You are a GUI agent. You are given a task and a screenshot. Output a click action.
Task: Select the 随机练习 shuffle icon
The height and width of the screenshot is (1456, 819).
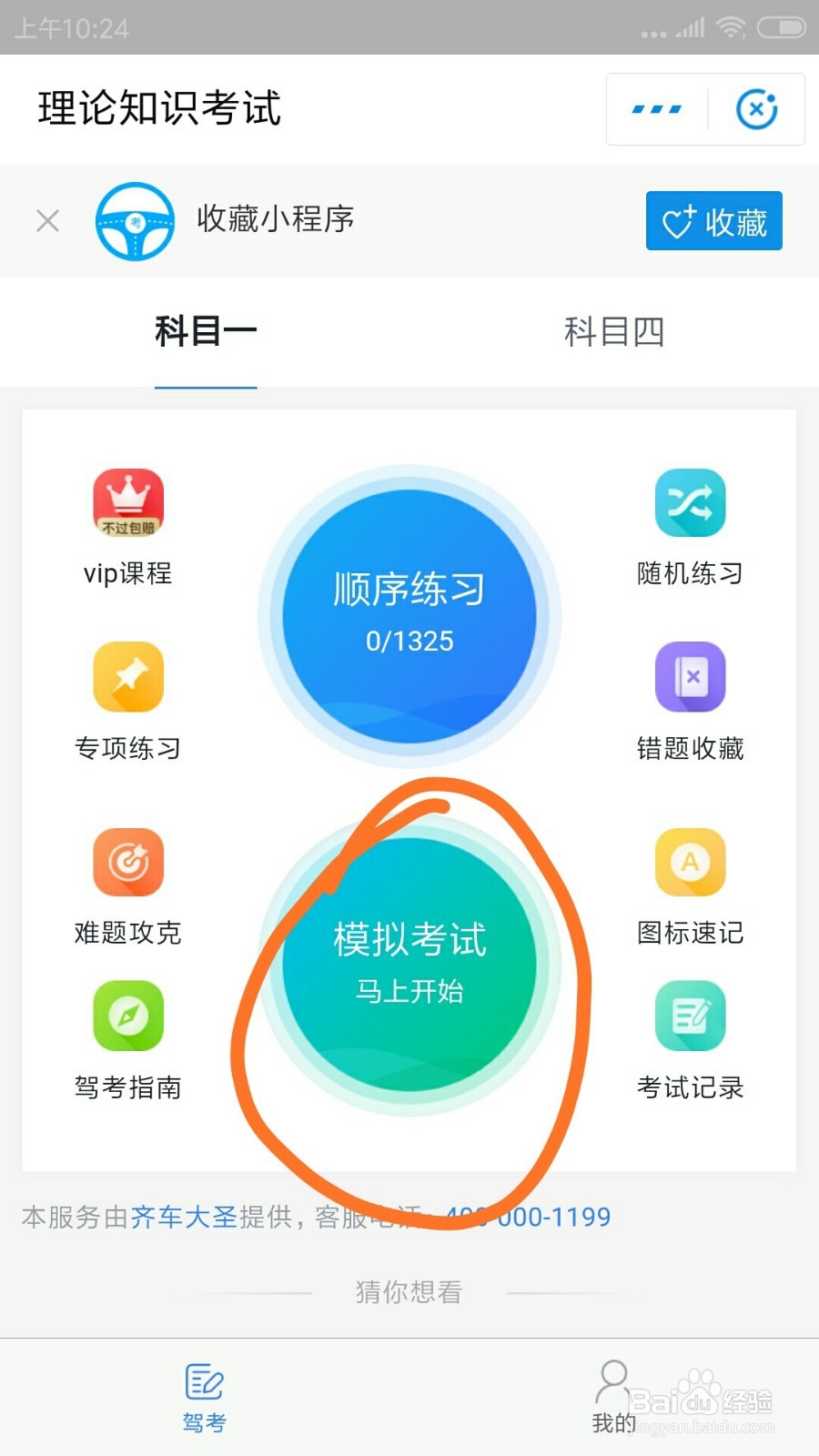pos(690,501)
